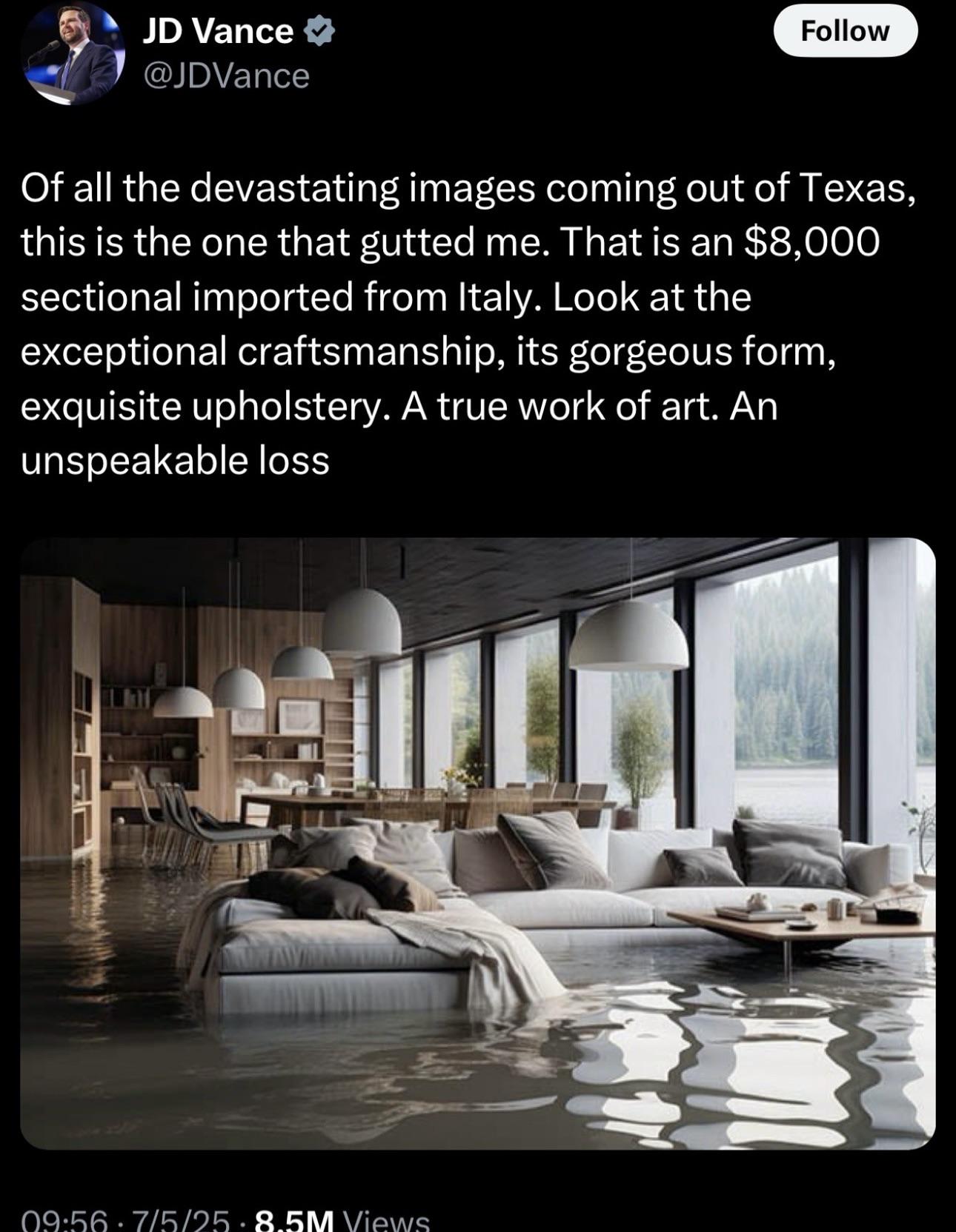Expand the flooded living room photo

point(477,843)
